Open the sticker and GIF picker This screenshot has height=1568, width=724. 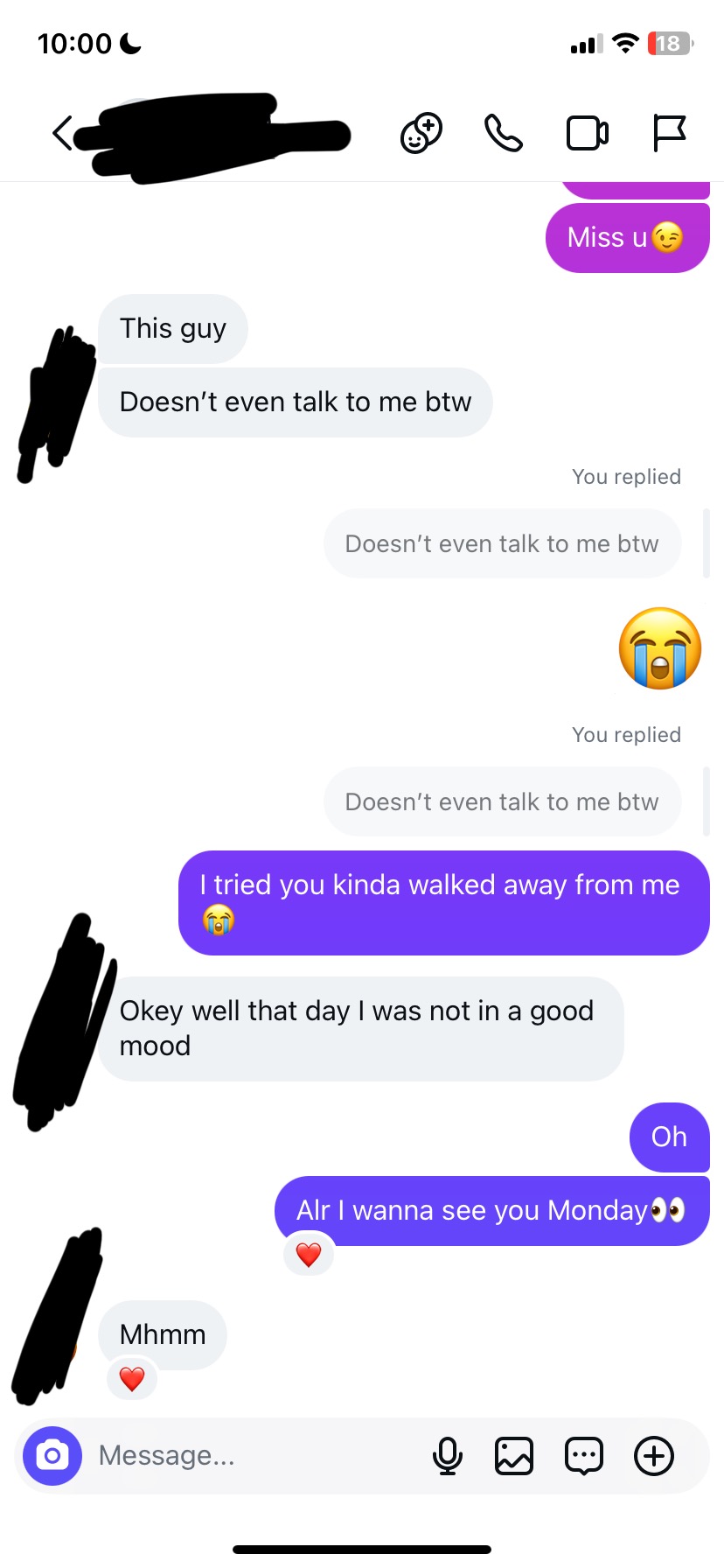click(584, 1456)
